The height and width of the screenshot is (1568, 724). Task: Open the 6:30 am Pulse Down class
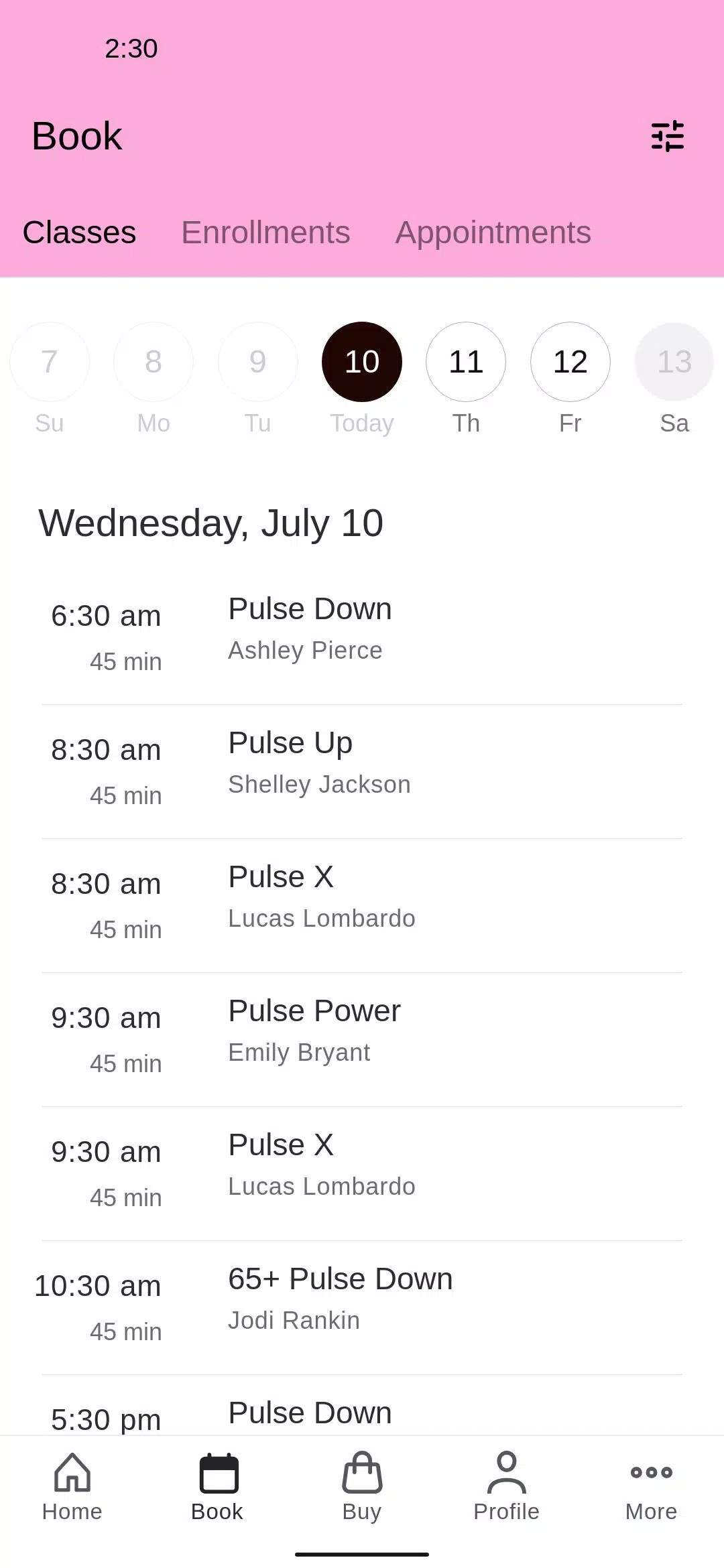pyautogui.click(x=362, y=637)
